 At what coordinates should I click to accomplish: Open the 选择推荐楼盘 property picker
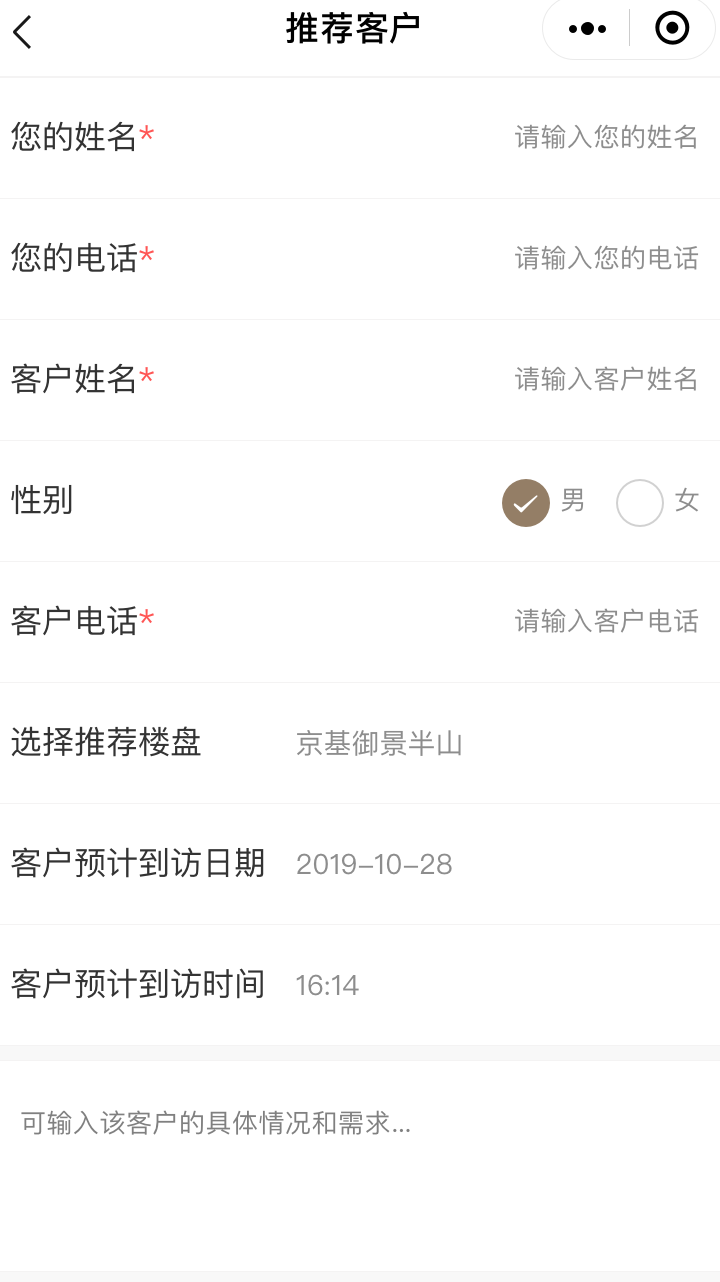click(380, 744)
